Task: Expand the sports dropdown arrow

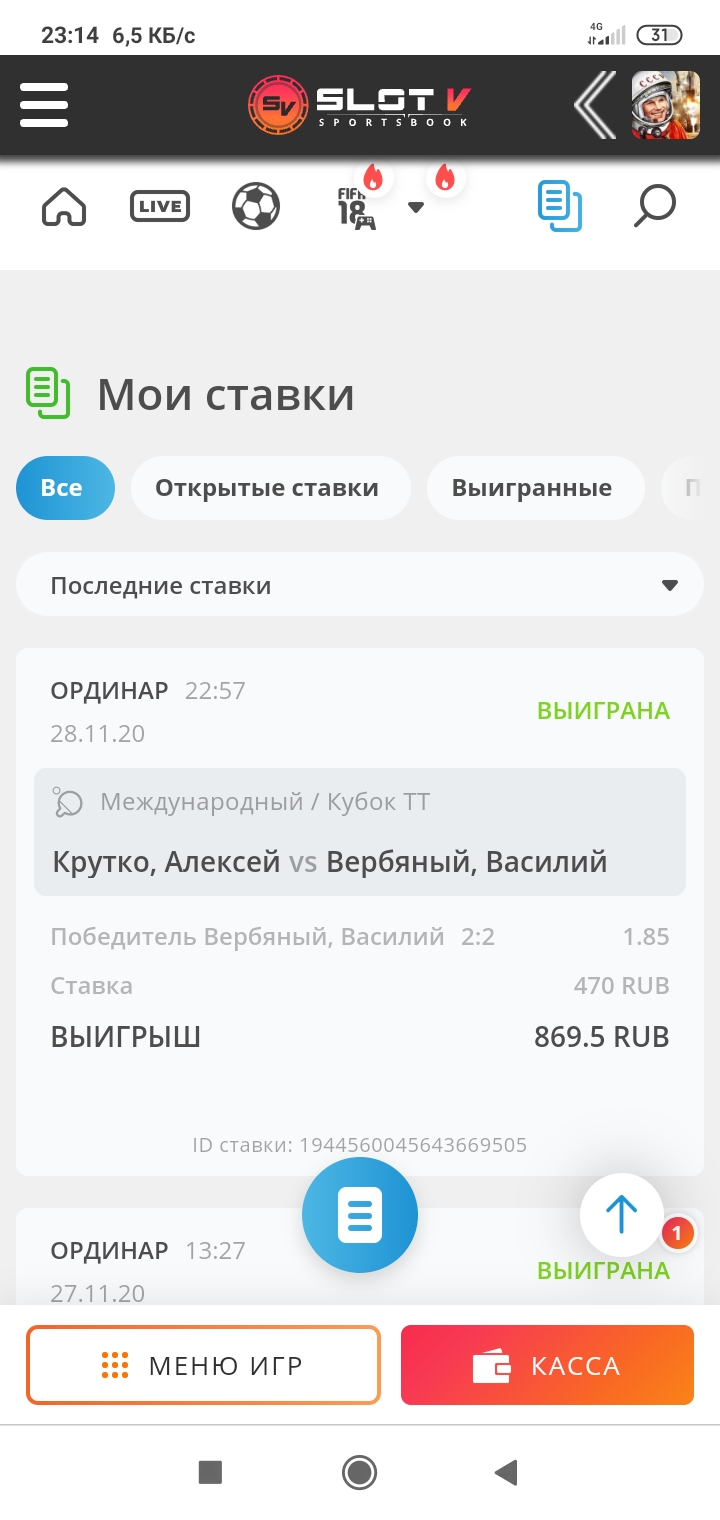Action: click(416, 207)
